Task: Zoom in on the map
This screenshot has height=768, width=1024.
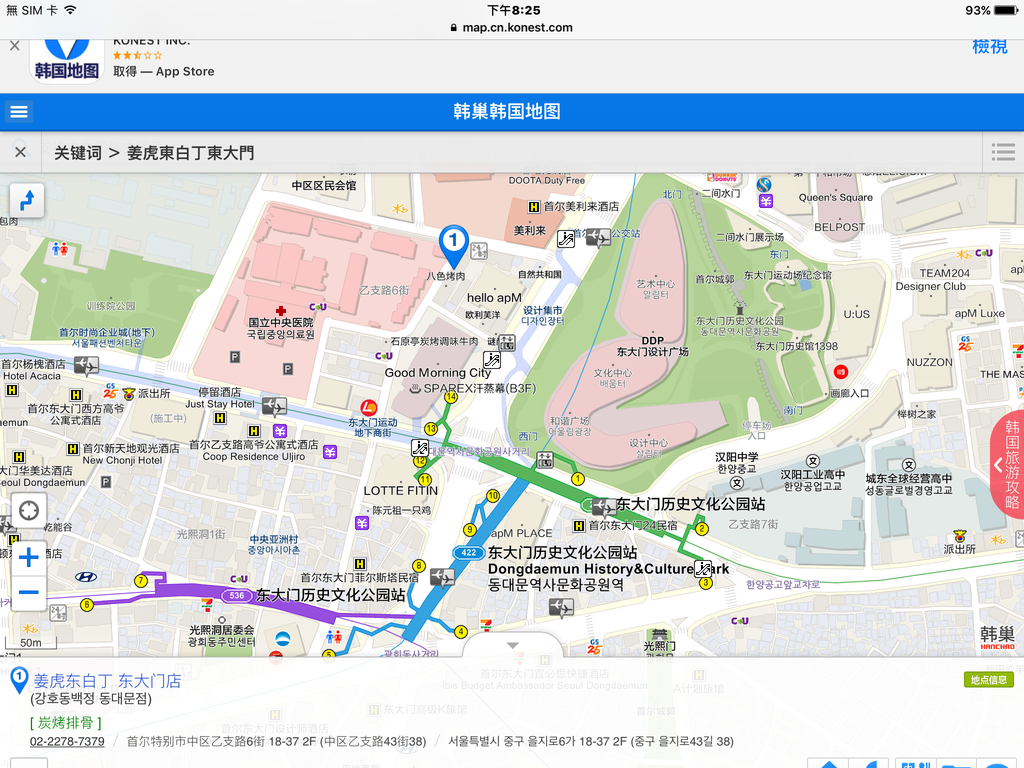Action: pos(29,557)
